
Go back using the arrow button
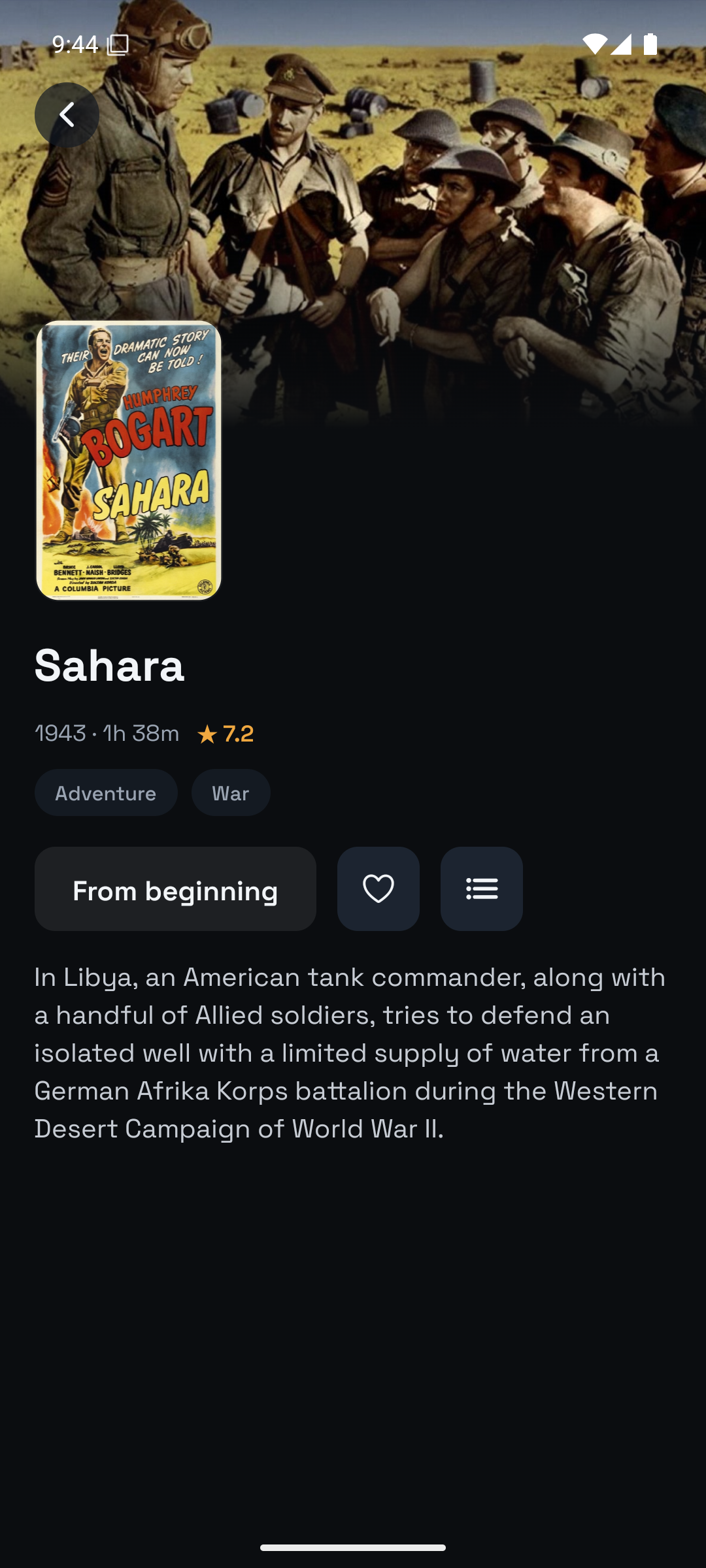click(x=67, y=115)
